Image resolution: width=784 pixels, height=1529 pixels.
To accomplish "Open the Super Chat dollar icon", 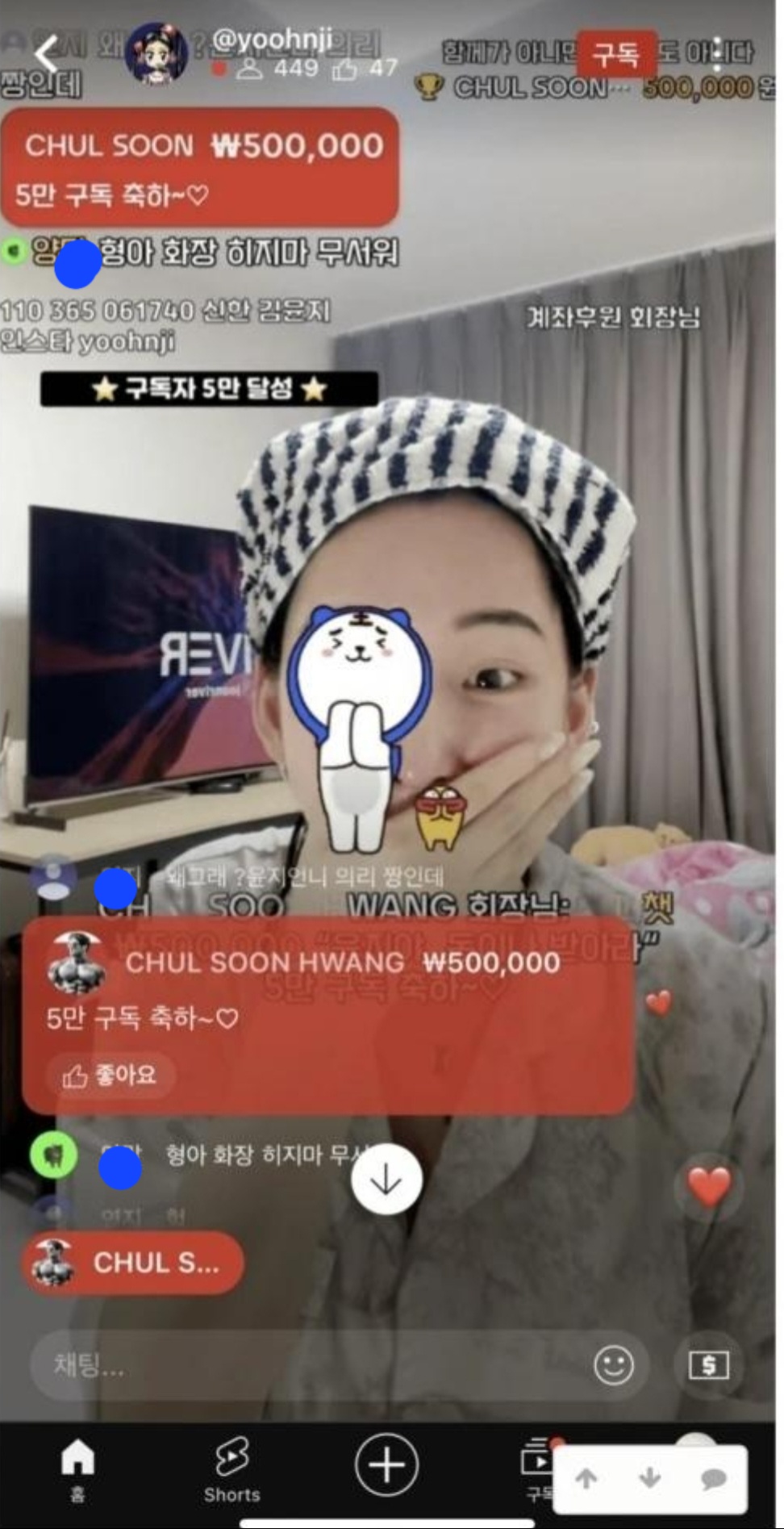I will pyautogui.click(x=709, y=1365).
